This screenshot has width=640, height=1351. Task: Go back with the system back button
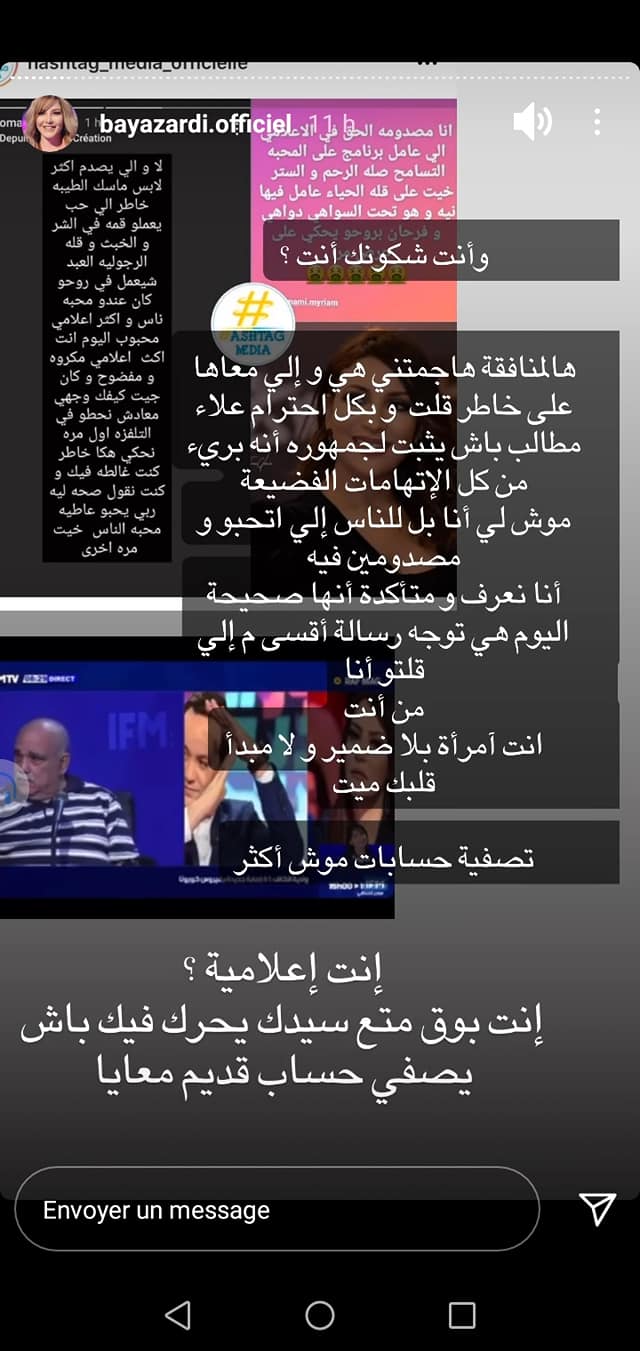(x=178, y=1314)
